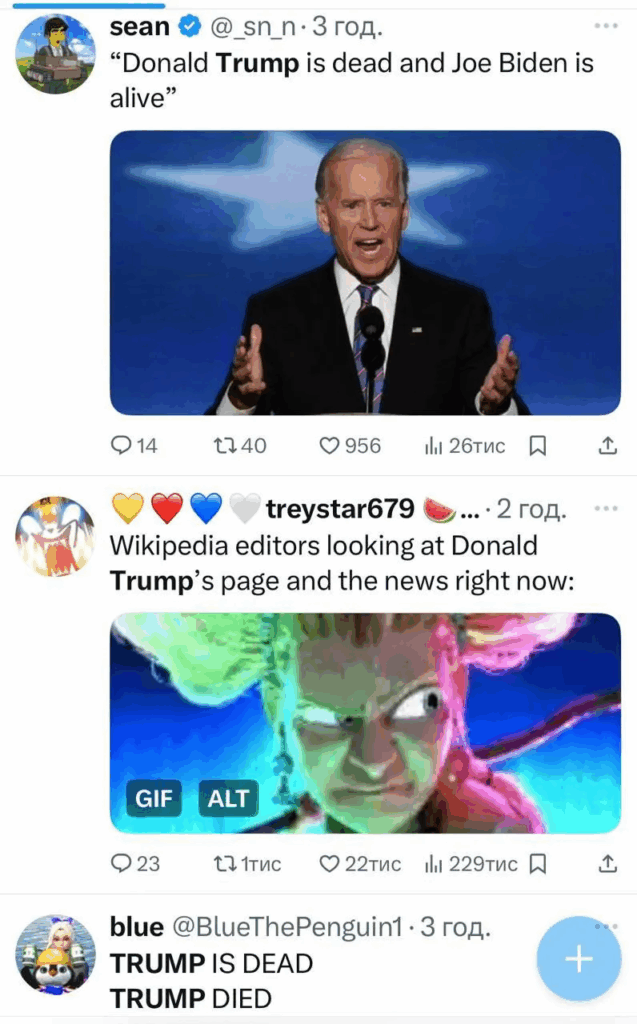Reply to treystar679's tweet

point(123,863)
